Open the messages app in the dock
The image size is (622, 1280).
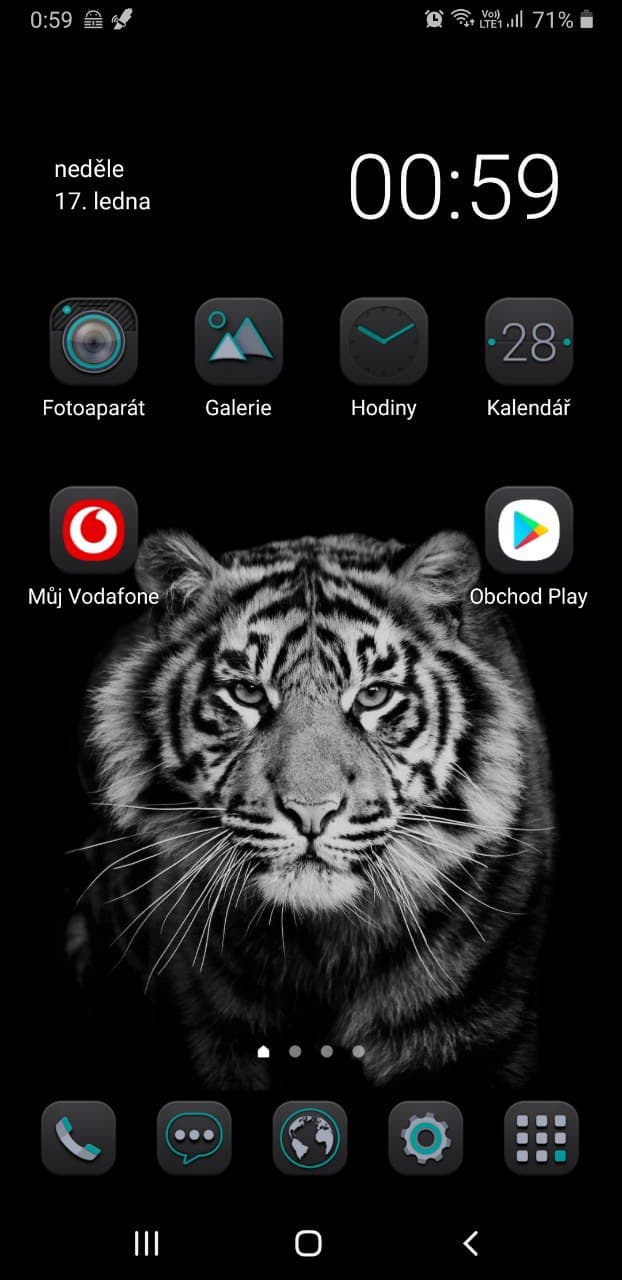click(194, 1138)
